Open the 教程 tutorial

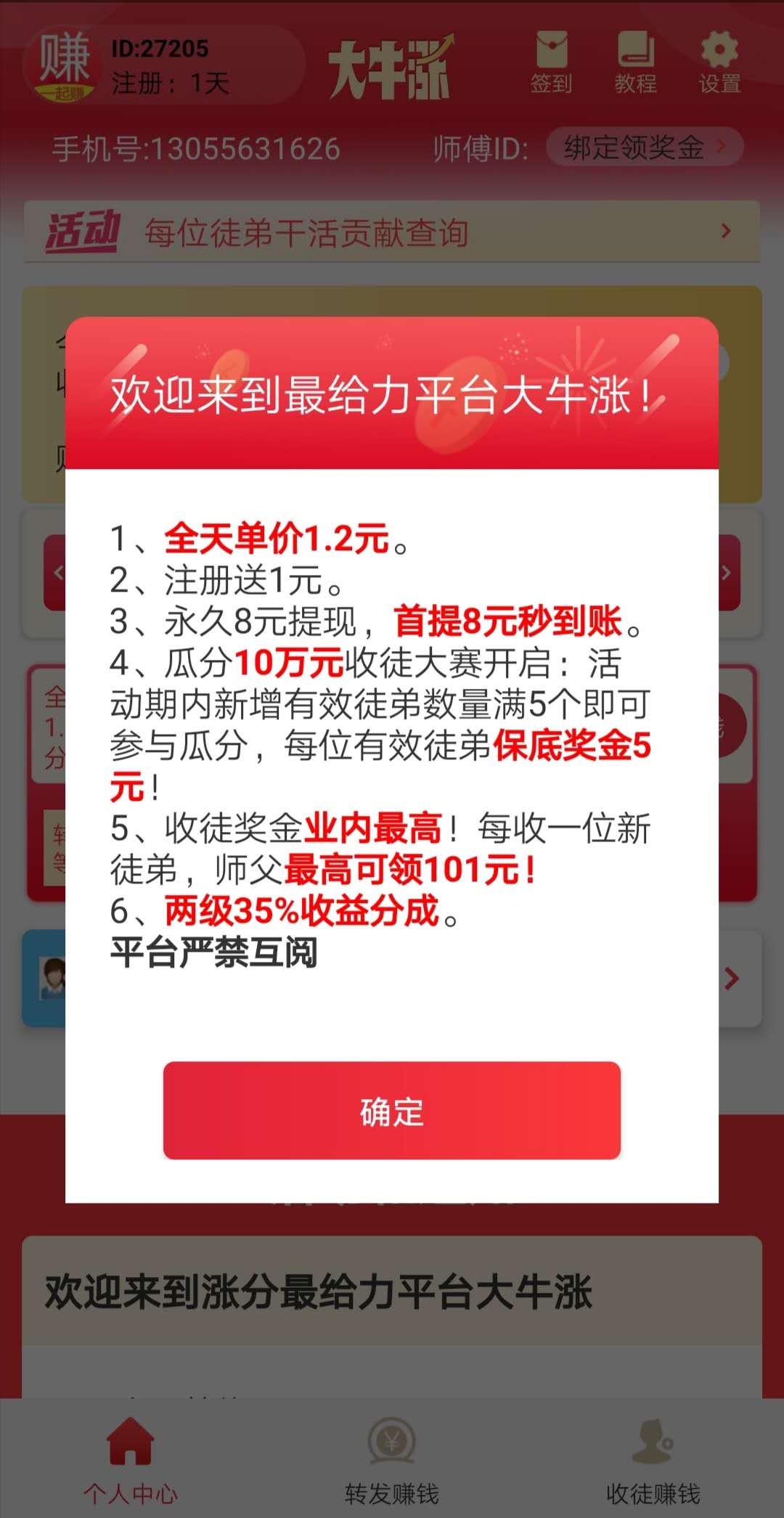tap(636, 63)
